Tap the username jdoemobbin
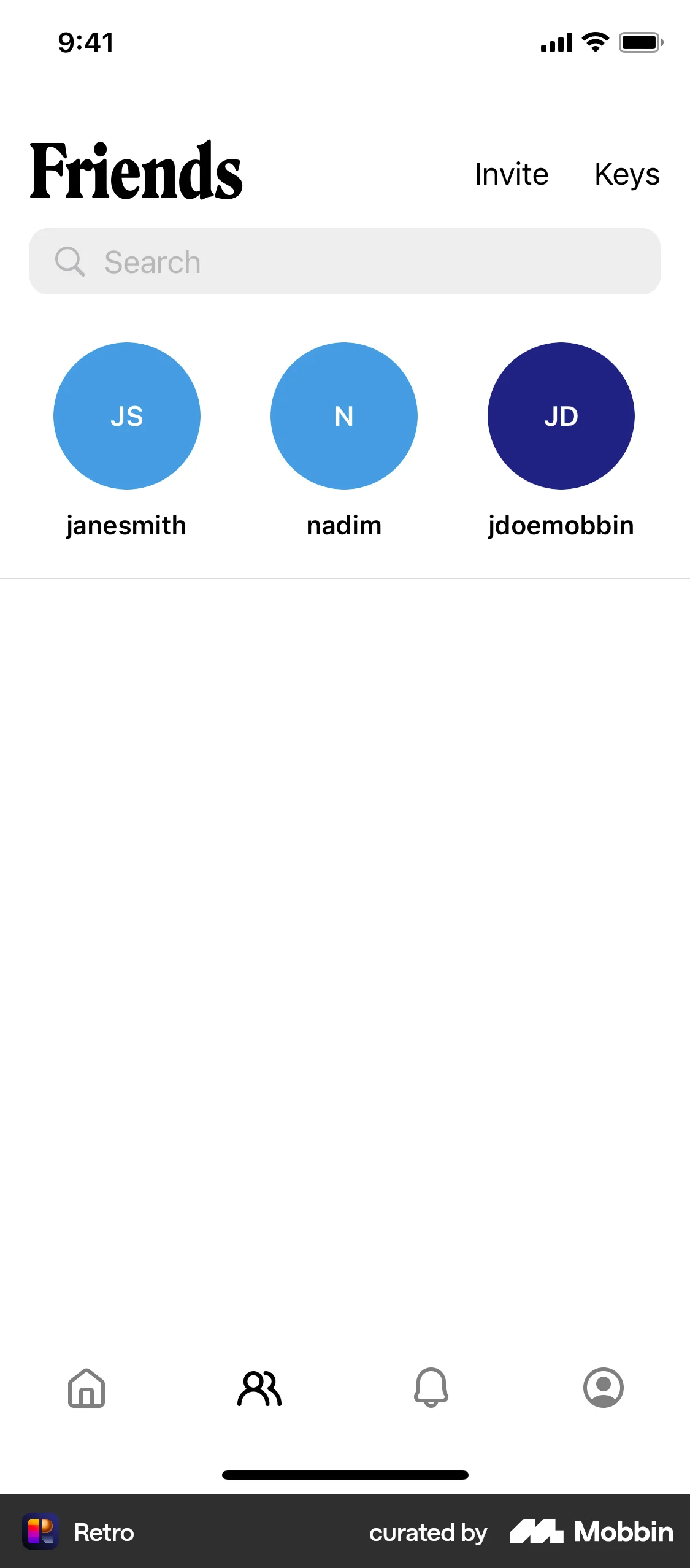The height and width of the screenshot is (1568, 690). coord(561,525)
